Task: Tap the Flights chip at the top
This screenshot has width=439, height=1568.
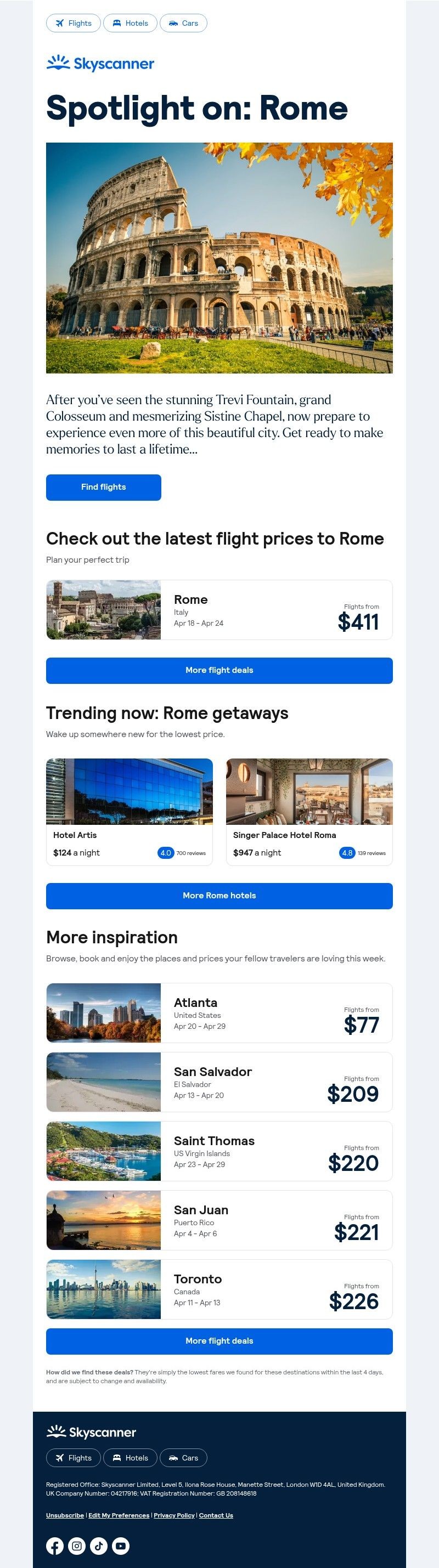Action: pos(73,23)
